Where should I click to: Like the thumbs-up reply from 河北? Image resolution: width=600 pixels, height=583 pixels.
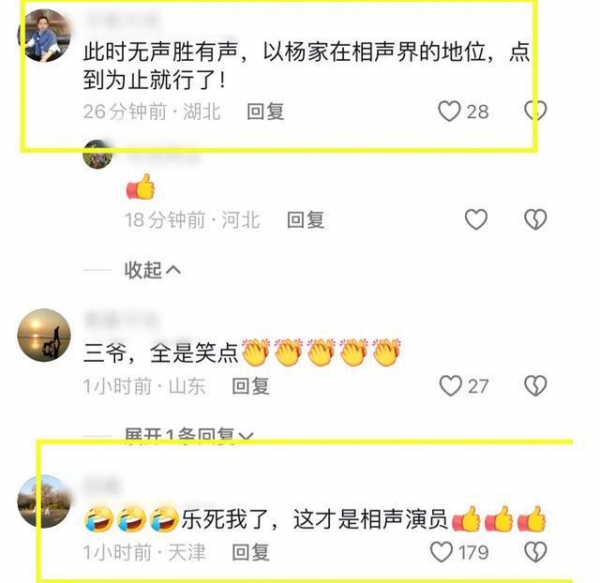pyautogui.click(x=476, y=219)
